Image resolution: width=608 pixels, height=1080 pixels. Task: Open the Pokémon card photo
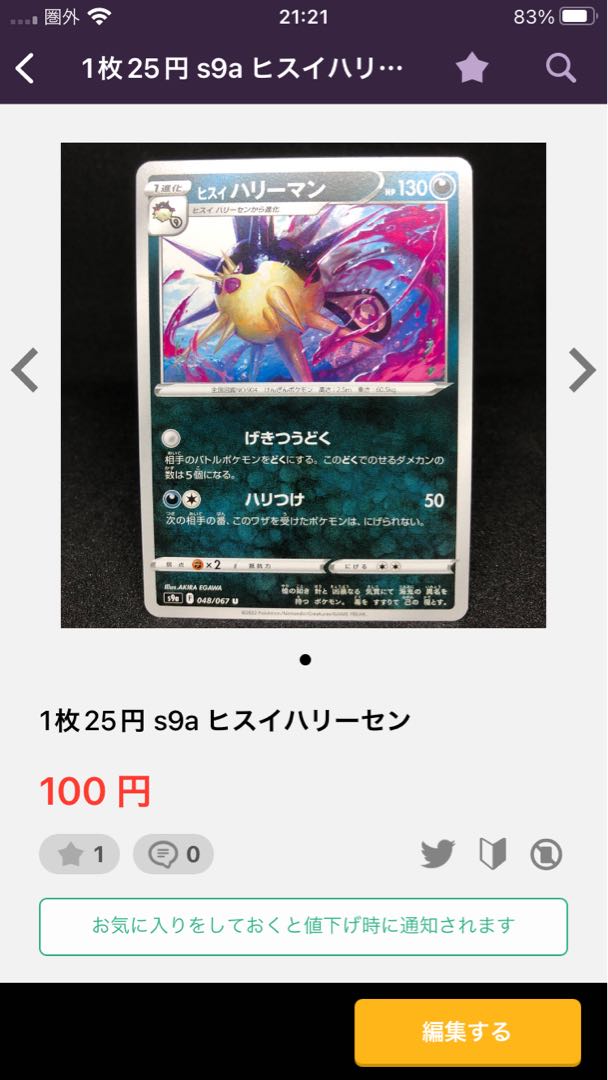(x=303, y=385)
